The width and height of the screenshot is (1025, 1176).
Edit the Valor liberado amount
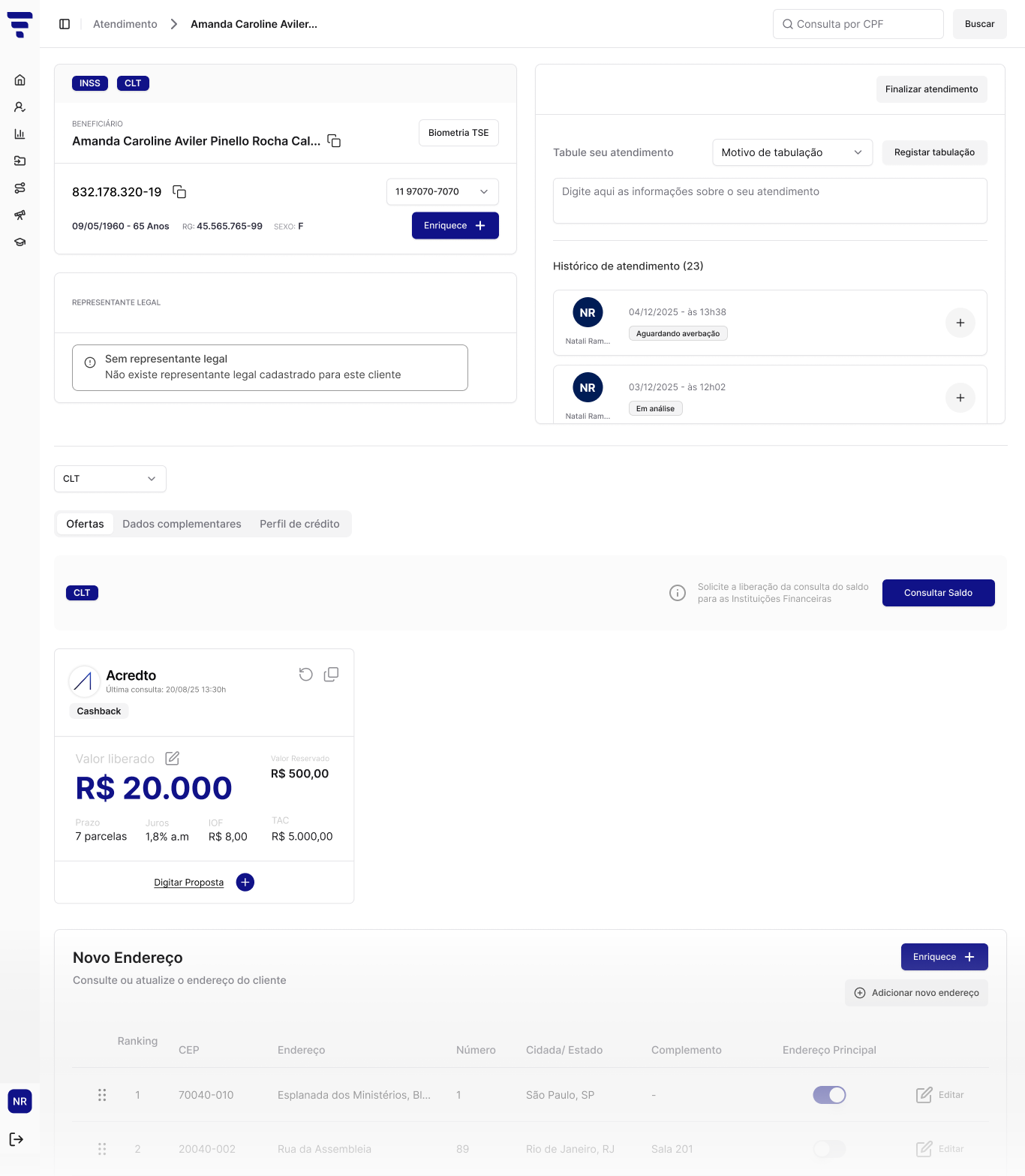(172, 759)
